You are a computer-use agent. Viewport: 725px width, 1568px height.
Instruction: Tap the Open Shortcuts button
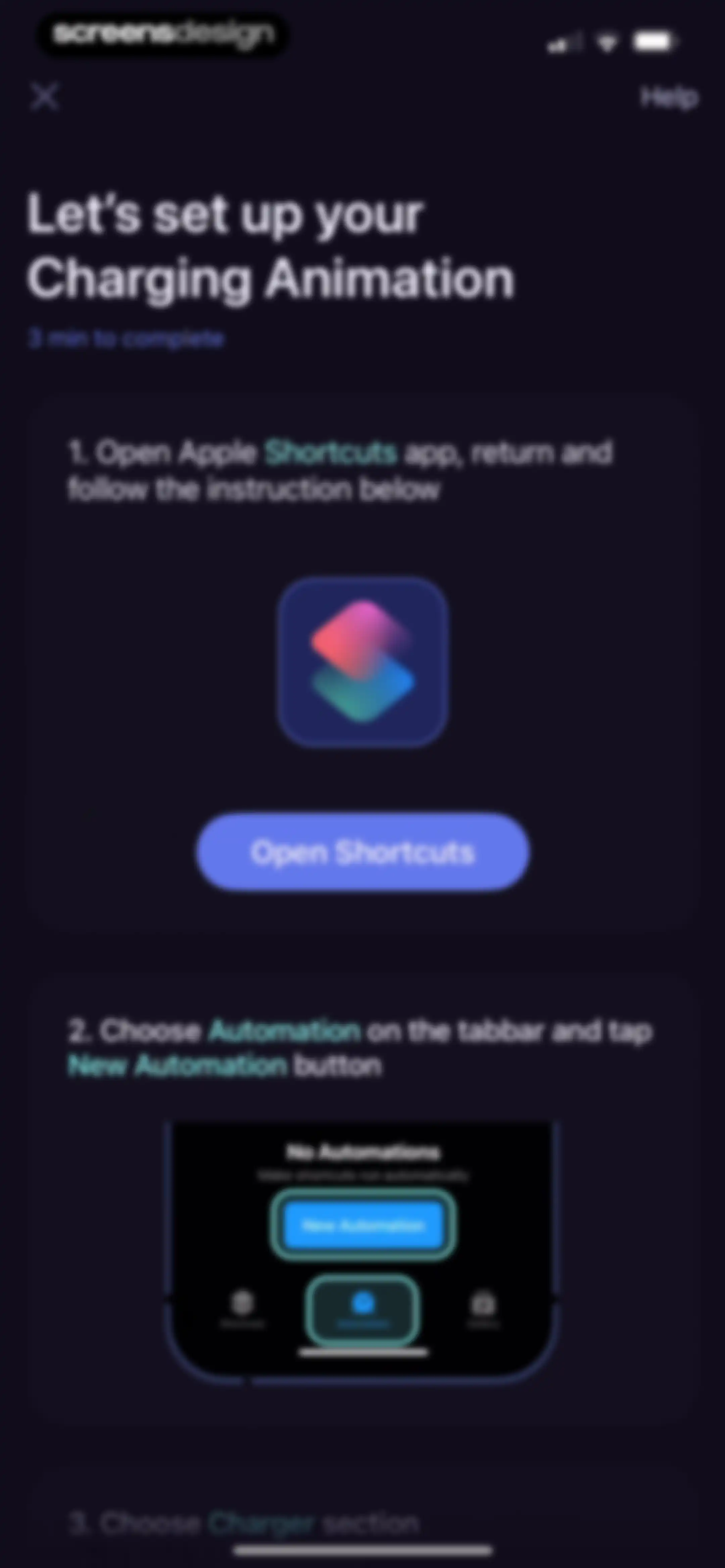click(363, 851)
